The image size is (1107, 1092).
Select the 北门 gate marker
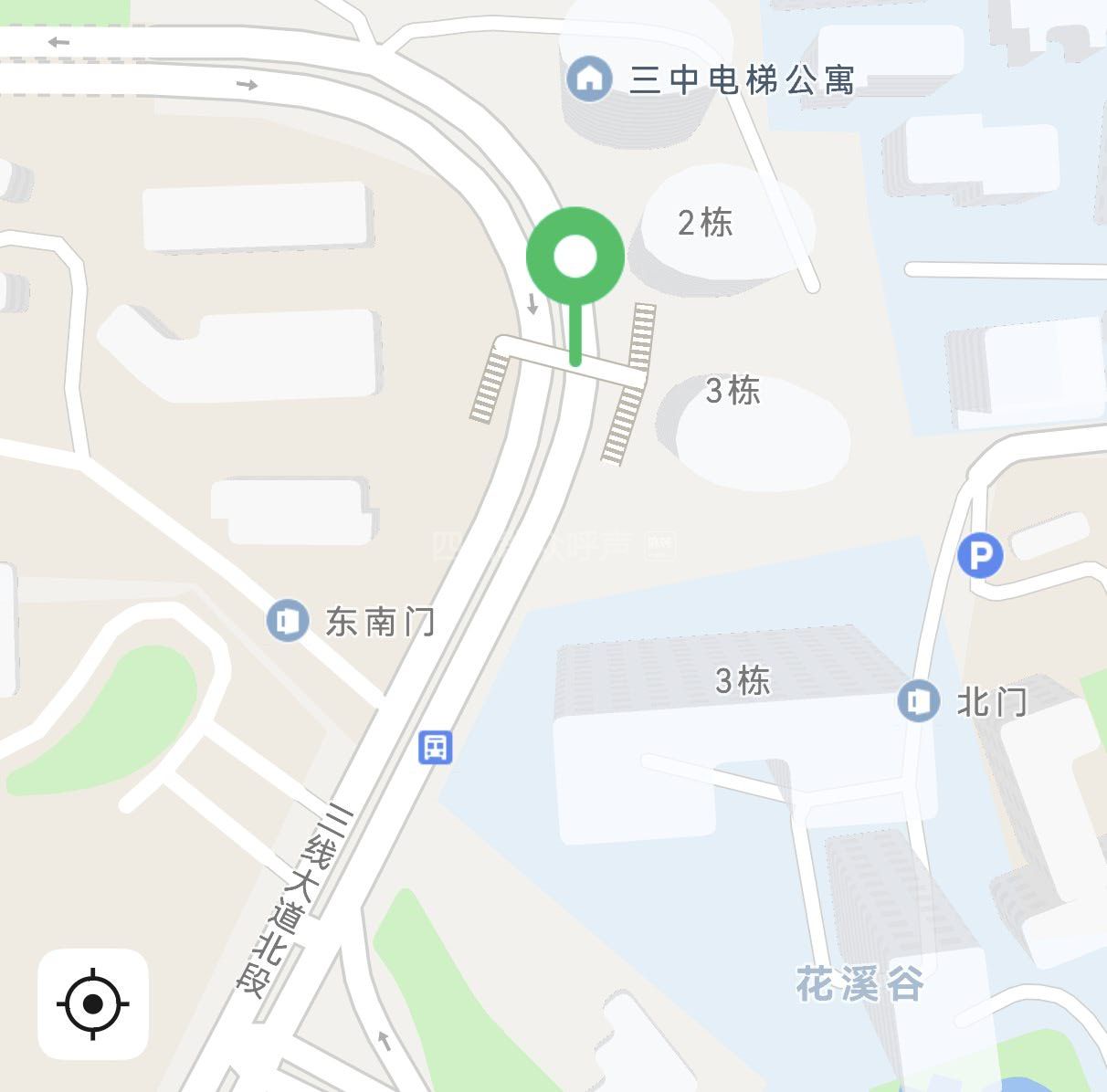[918, 701]
